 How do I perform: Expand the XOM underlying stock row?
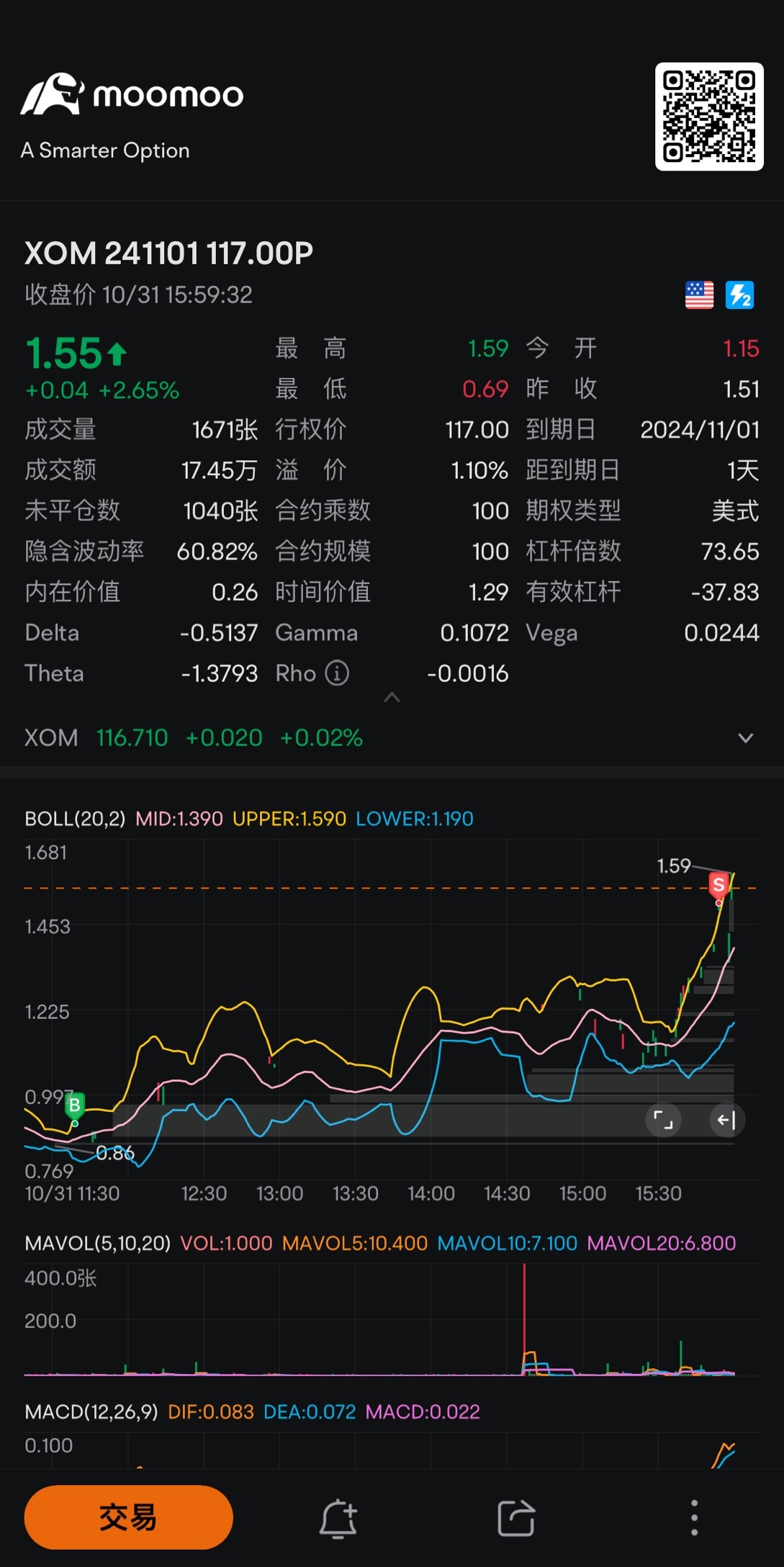point(746,738)
